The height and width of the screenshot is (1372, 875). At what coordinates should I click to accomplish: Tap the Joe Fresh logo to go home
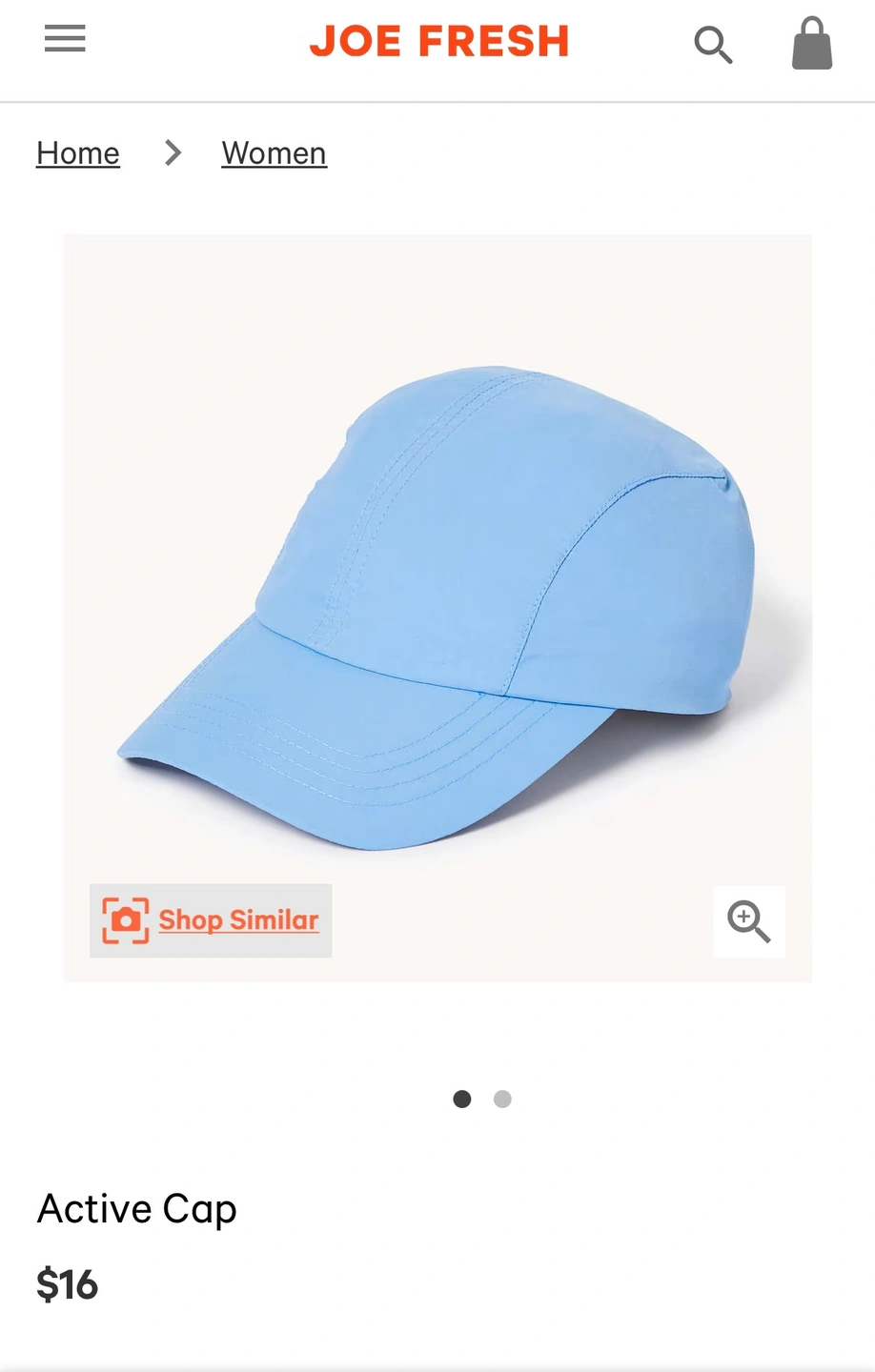pos(438,42)
